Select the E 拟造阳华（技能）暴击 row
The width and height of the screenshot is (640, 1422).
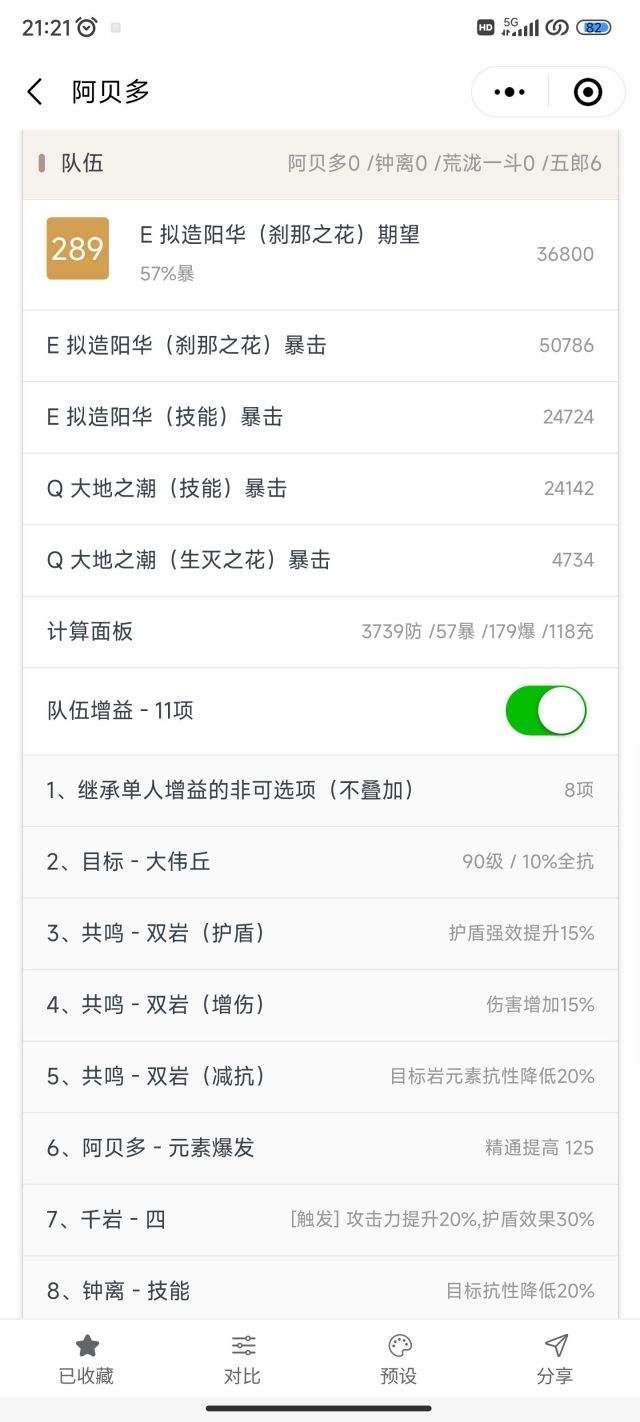coord(320,417)
